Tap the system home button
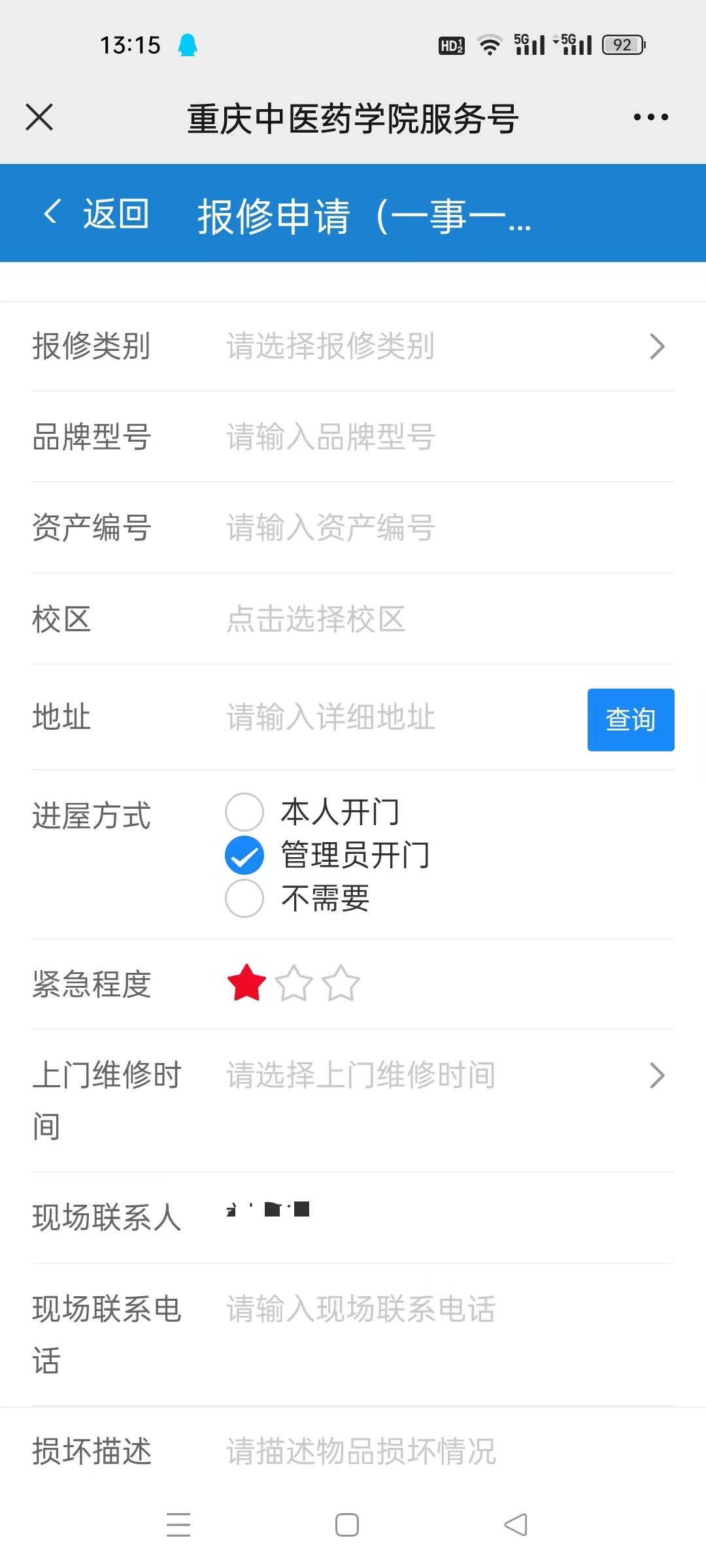Screen dimensions: 706x1568 tap(346, 1525)
